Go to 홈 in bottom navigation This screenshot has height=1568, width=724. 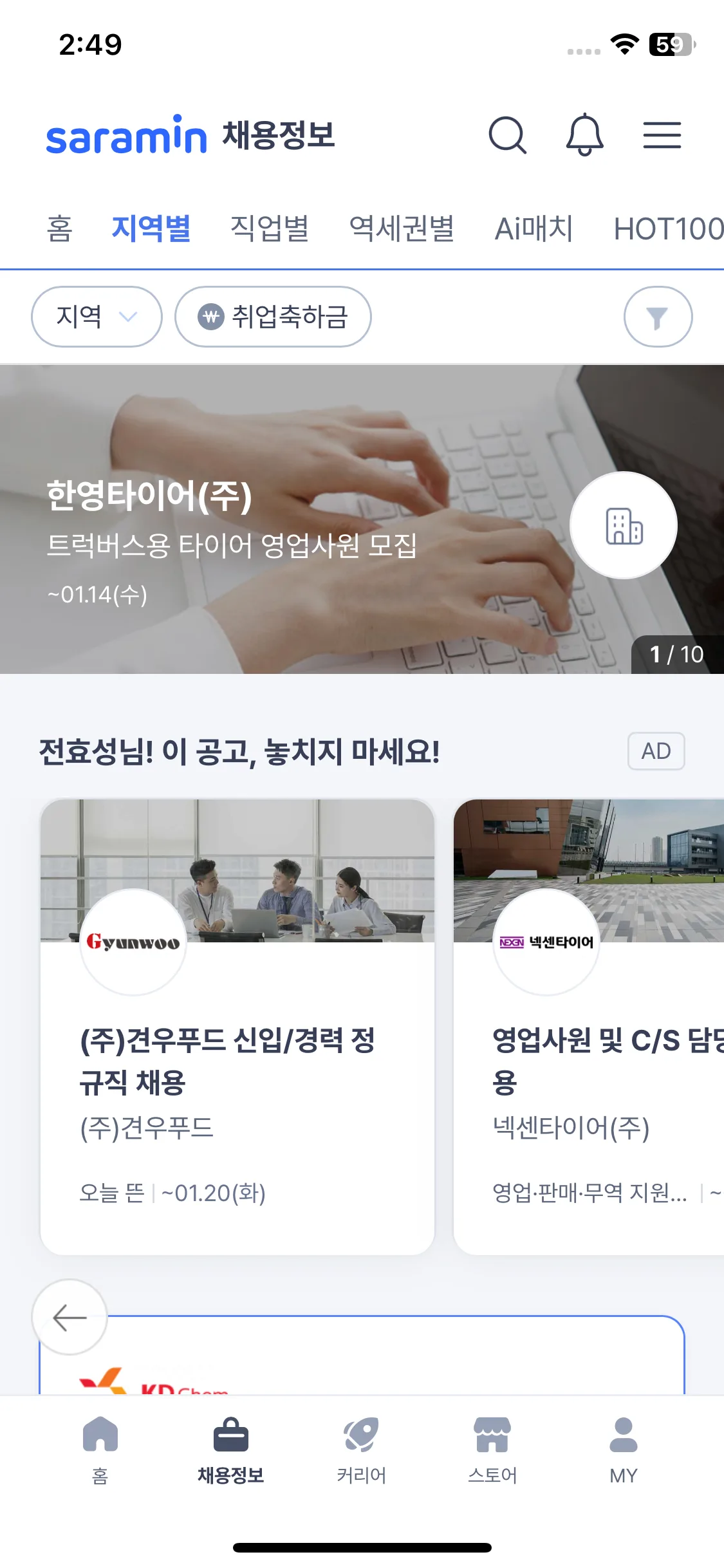[x=100, y=1450]
